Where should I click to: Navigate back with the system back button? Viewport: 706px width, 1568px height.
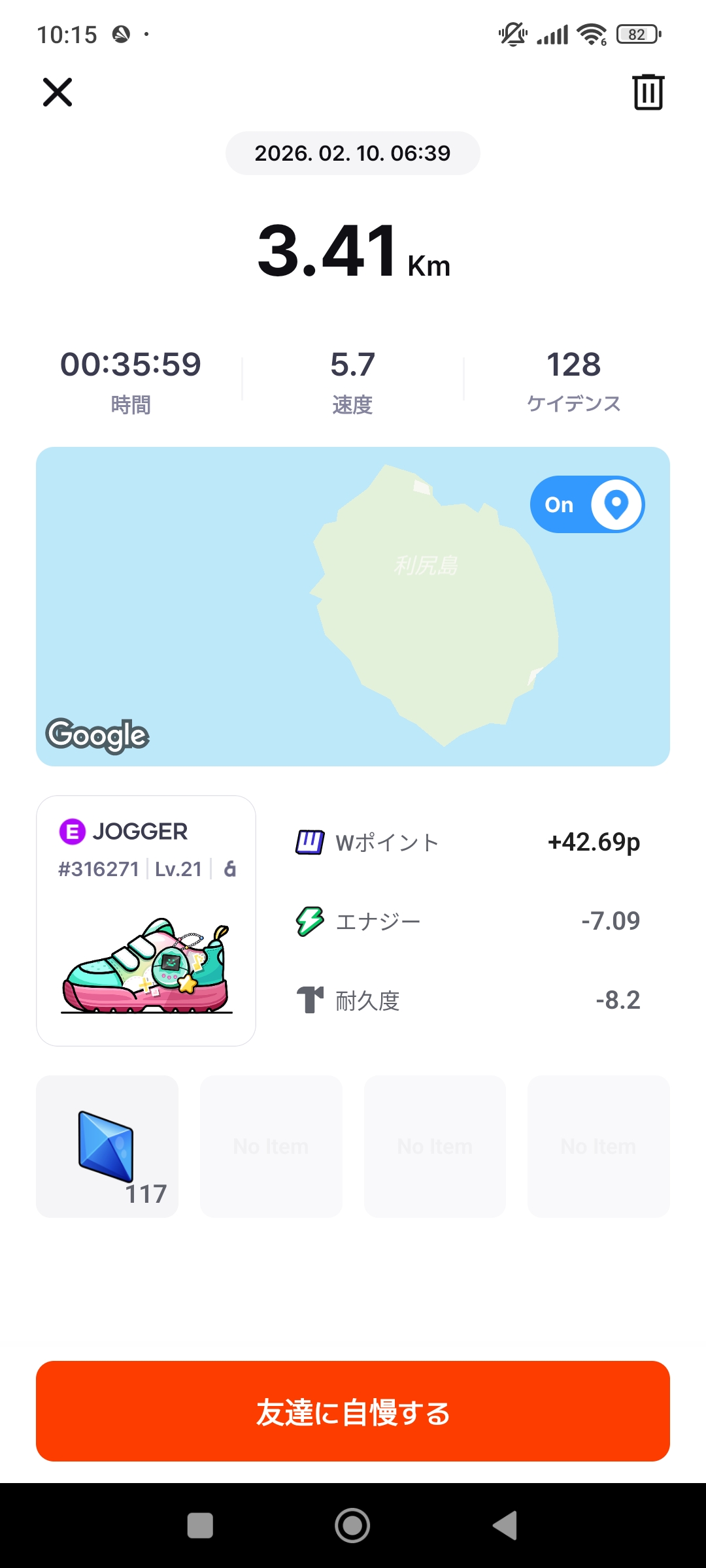point(505,1526)
